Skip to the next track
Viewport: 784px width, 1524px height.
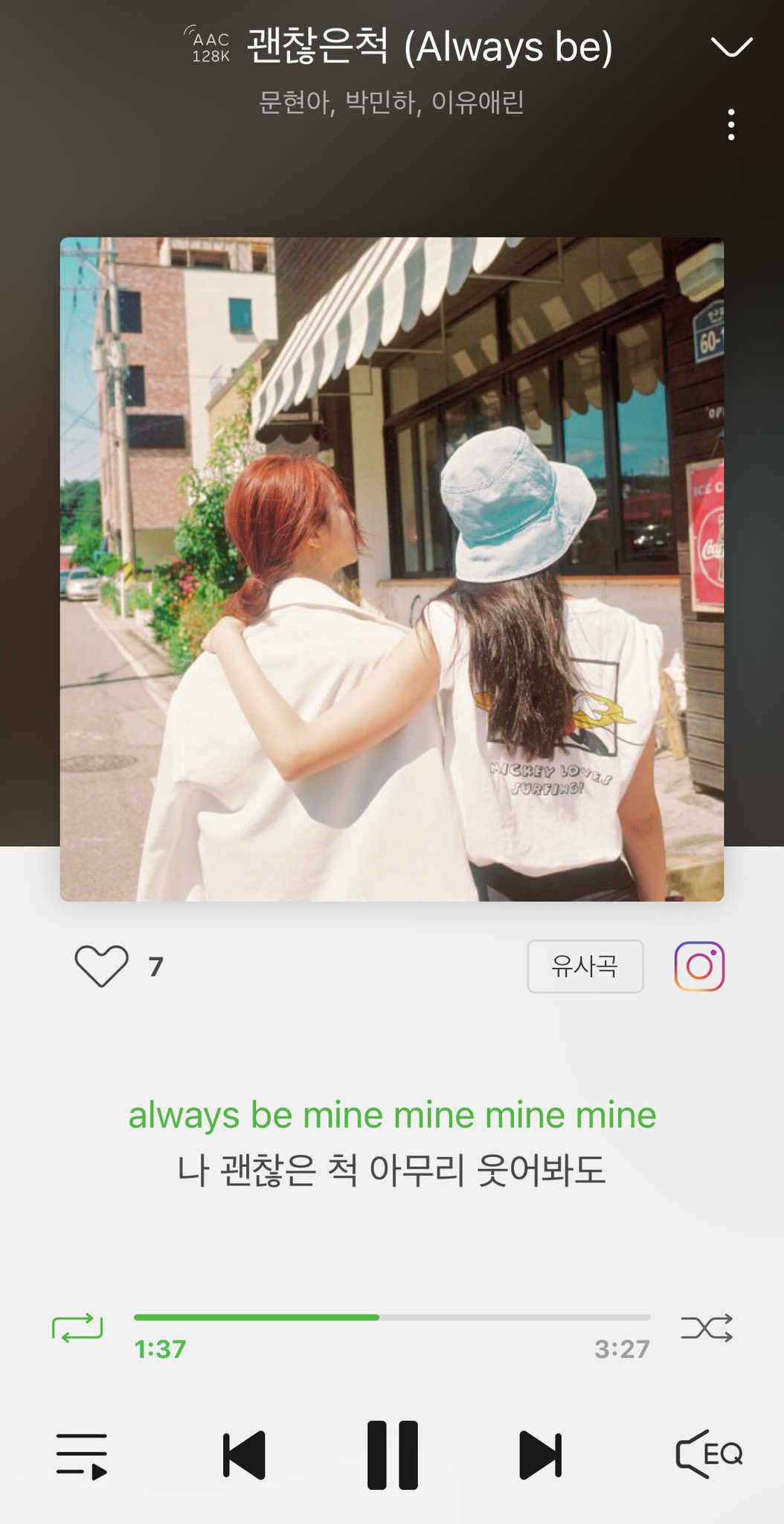(540, 1456)
